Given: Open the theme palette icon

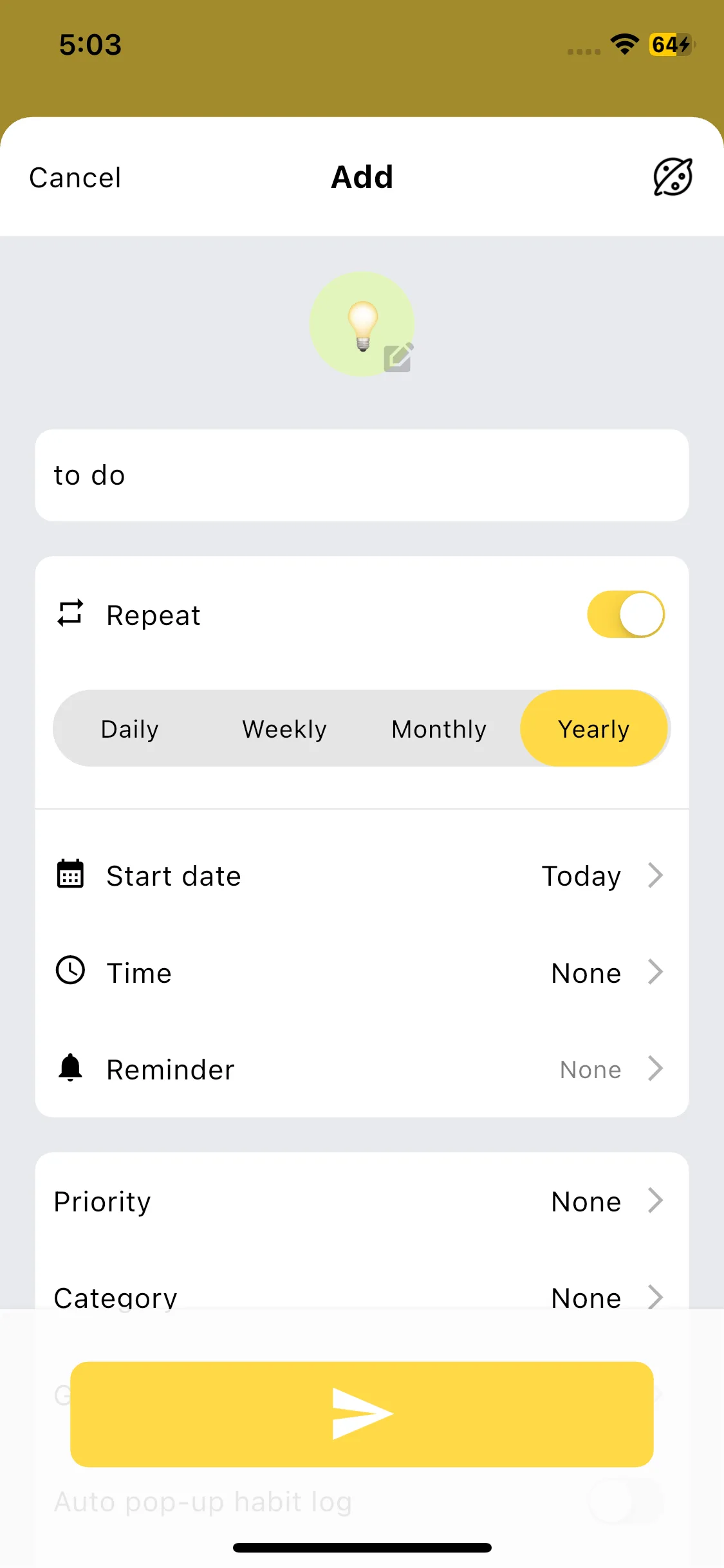Looking at the screenshot, I should [x=673, y=177].
